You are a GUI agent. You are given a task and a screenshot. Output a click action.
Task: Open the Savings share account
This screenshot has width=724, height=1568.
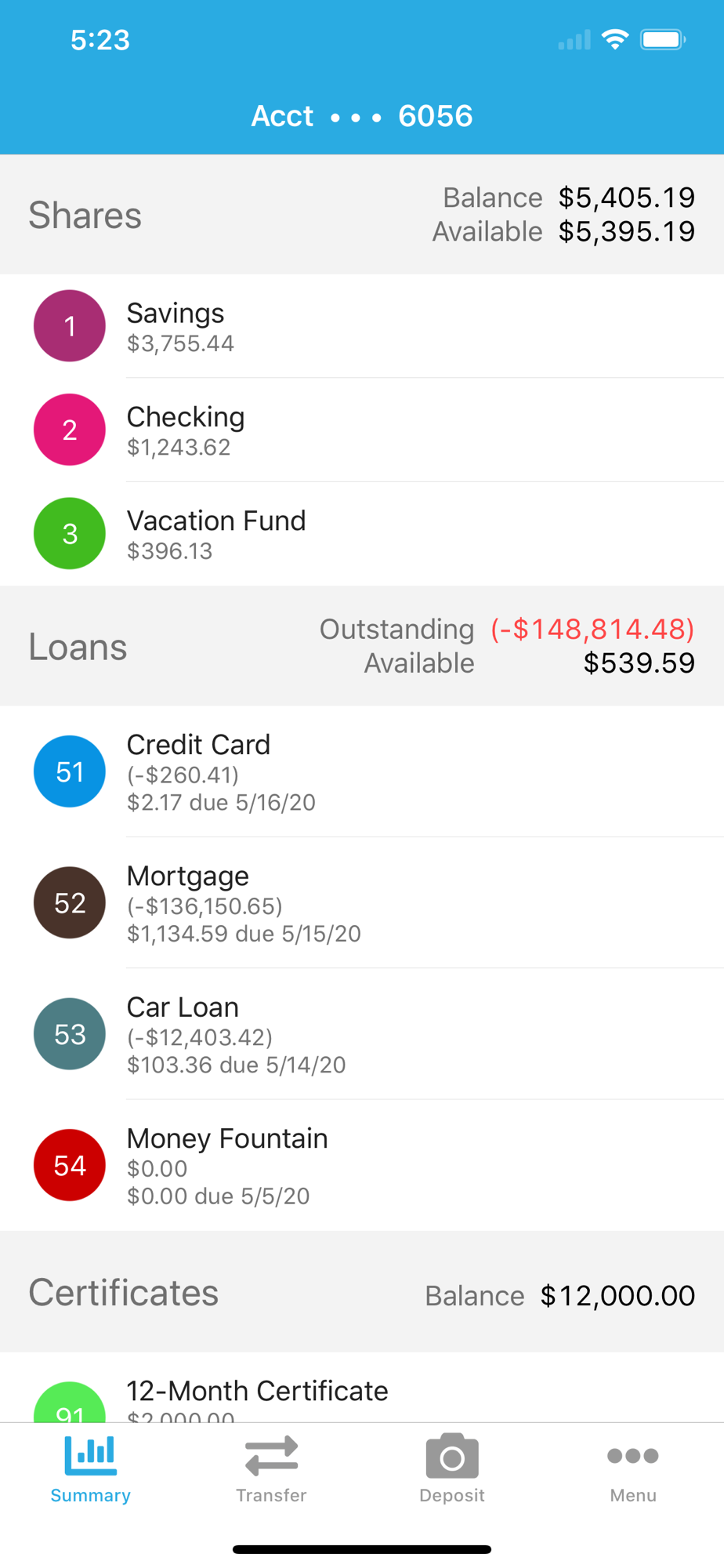coord(362,326)
